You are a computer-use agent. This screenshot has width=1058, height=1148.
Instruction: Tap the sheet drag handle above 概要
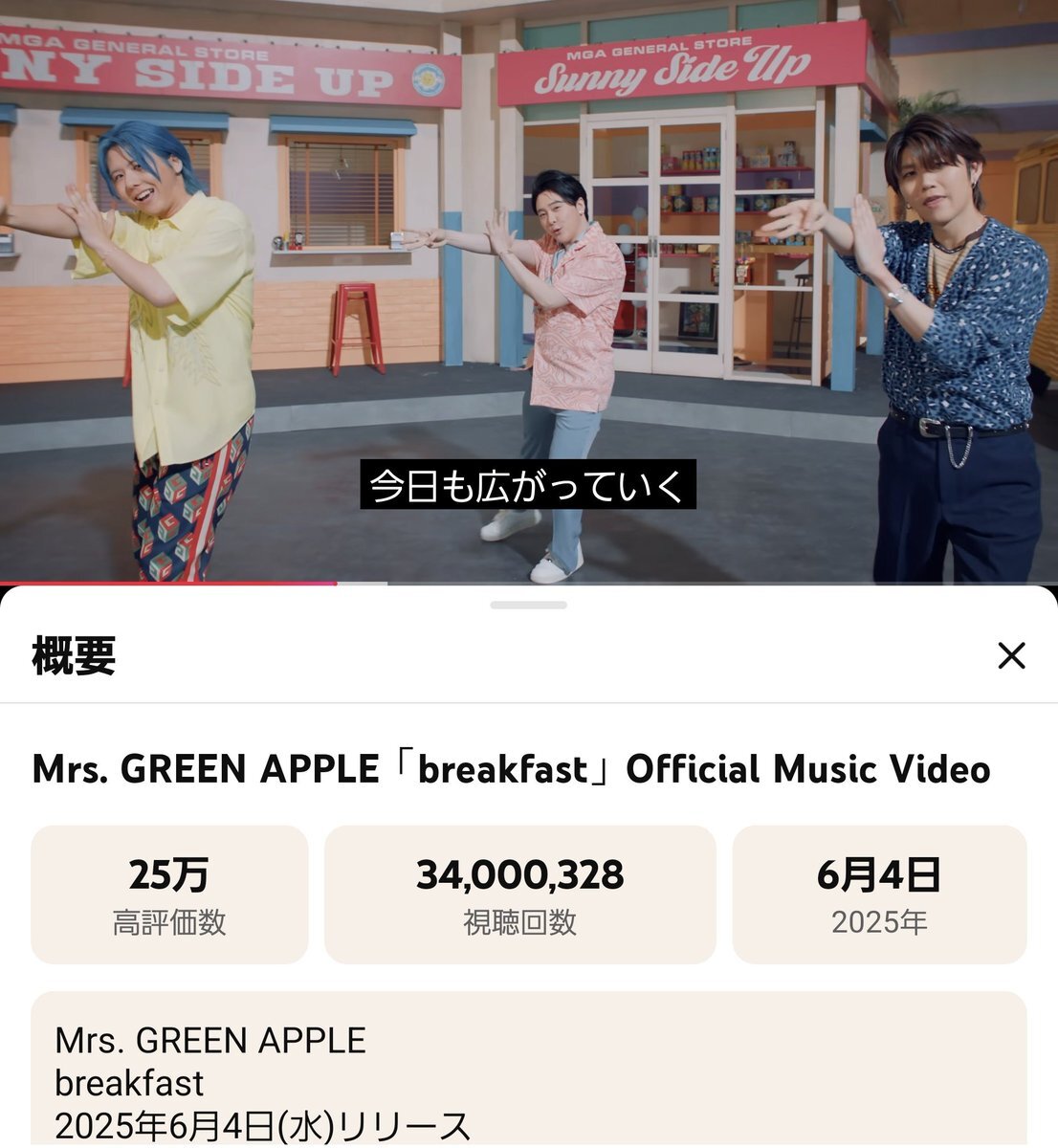528,605
